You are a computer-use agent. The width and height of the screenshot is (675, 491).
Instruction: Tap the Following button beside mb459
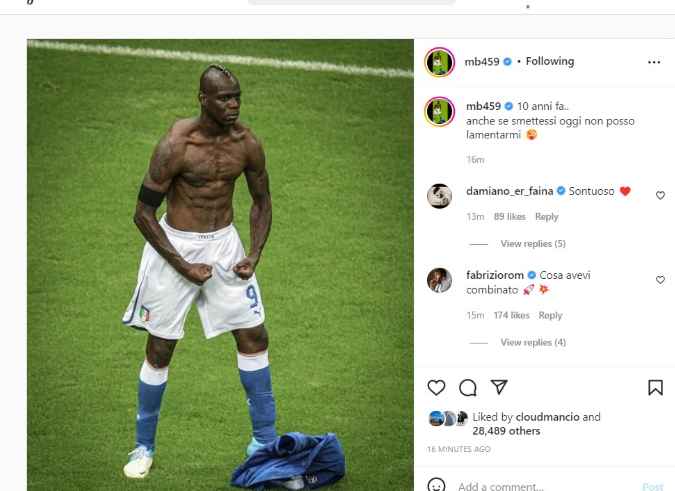550,61
